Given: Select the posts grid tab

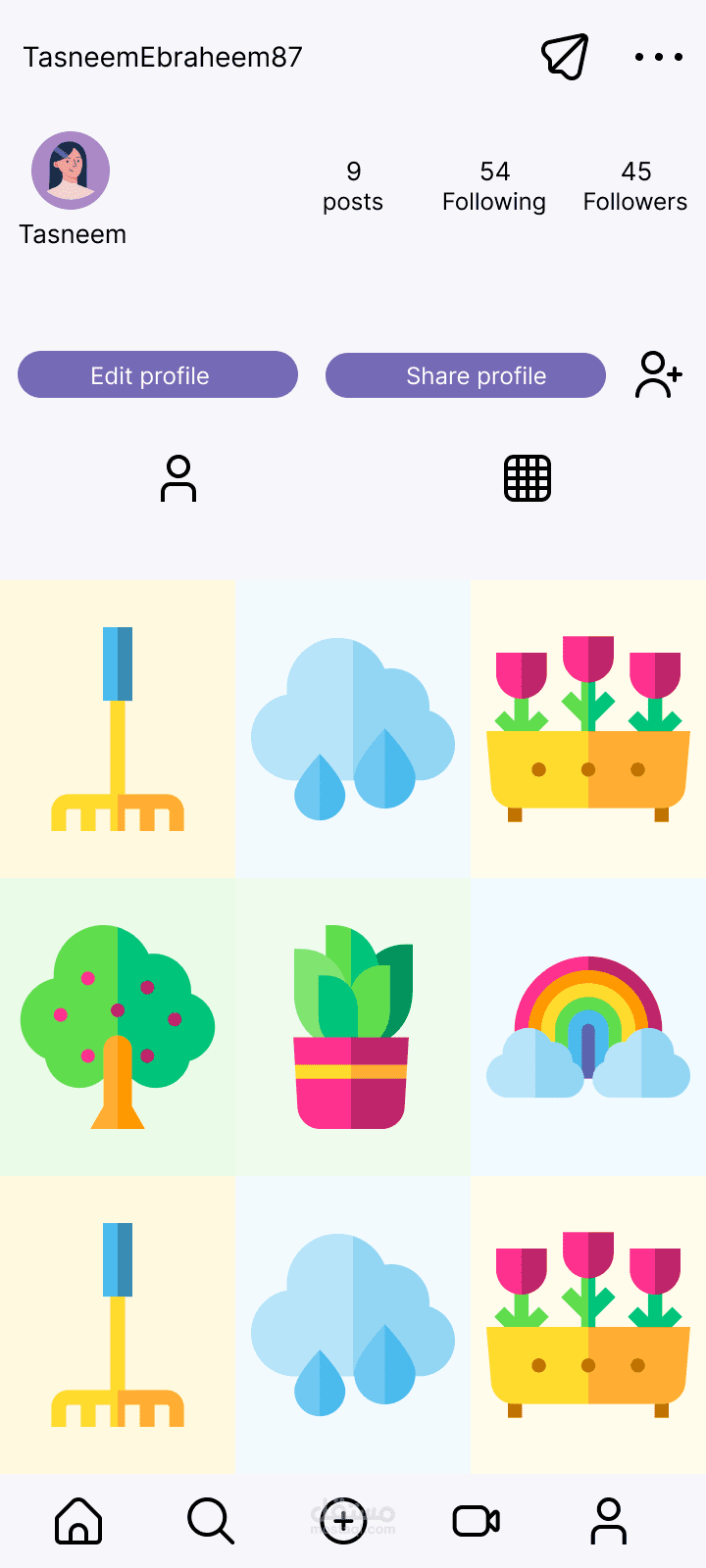Looking at the screenshot, I should (x=528, y=478).
